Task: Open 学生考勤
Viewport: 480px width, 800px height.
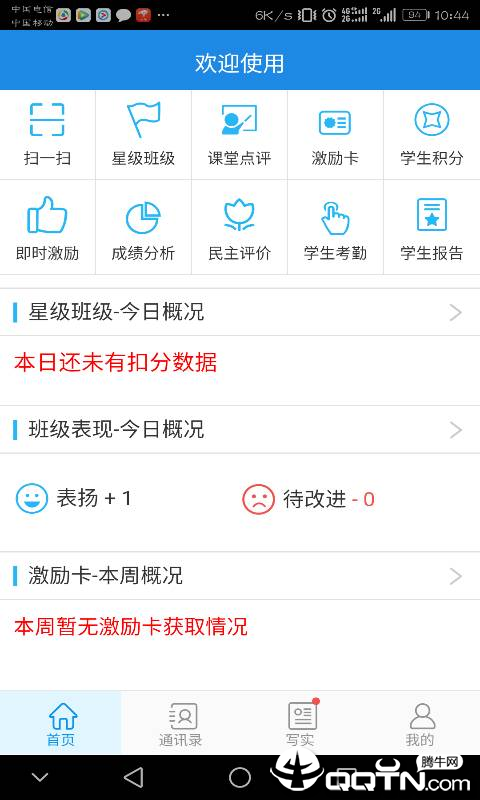Action: tap(335, 228)
